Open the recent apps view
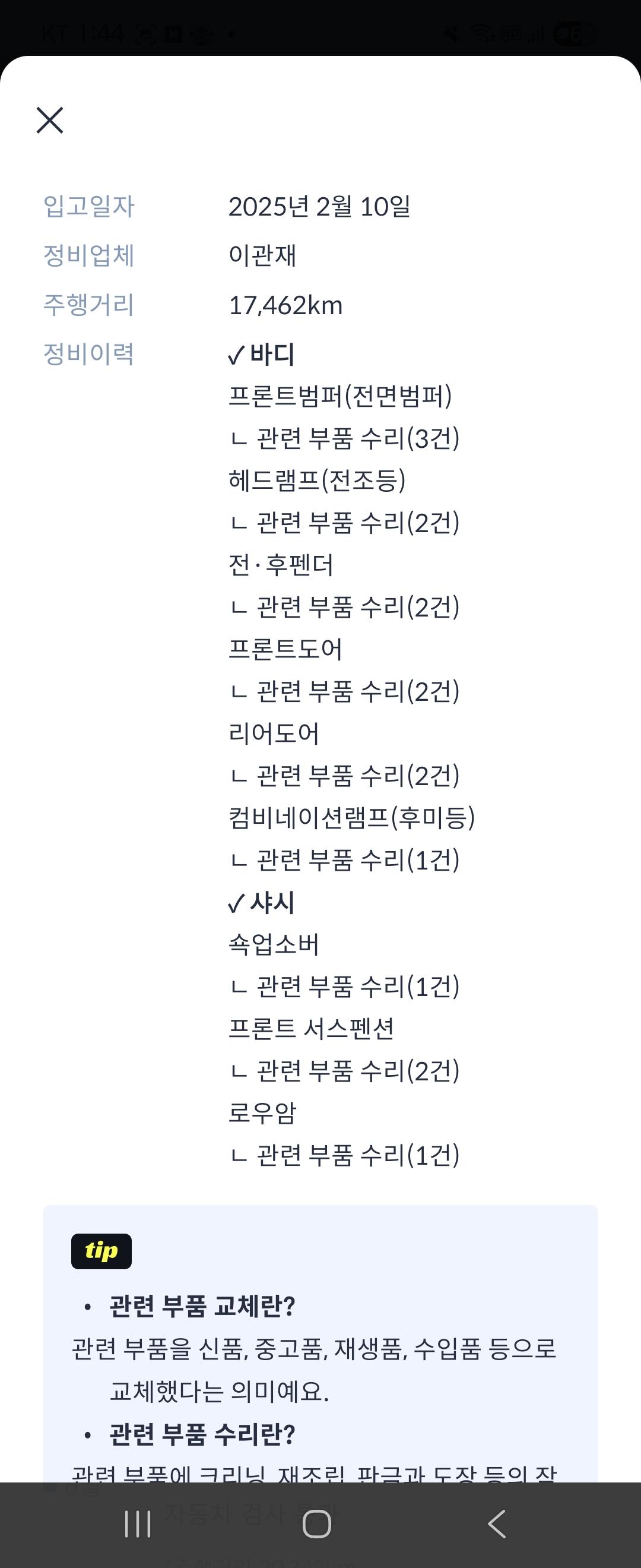The width and height of the screenshot is (641, 1568). 138,1524
